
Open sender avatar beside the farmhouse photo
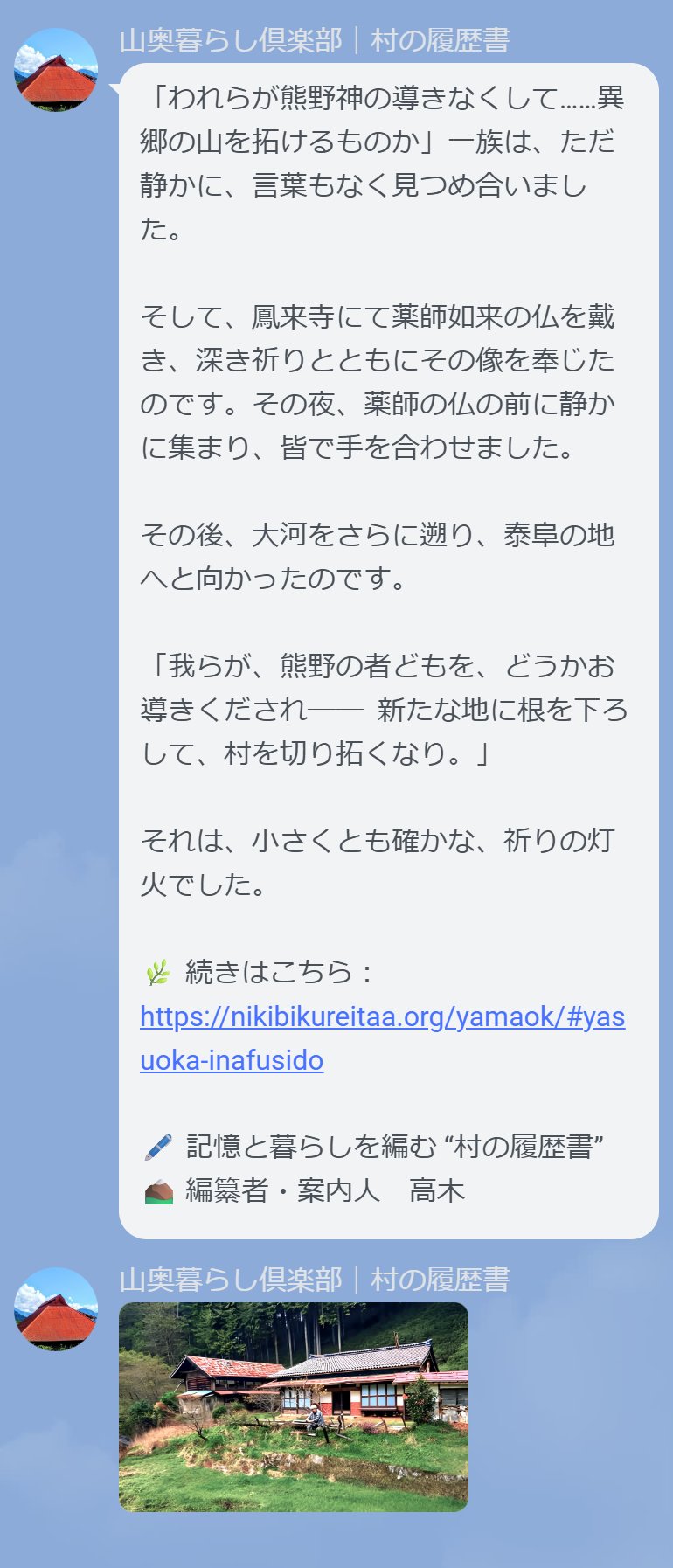click(56, 1309)
